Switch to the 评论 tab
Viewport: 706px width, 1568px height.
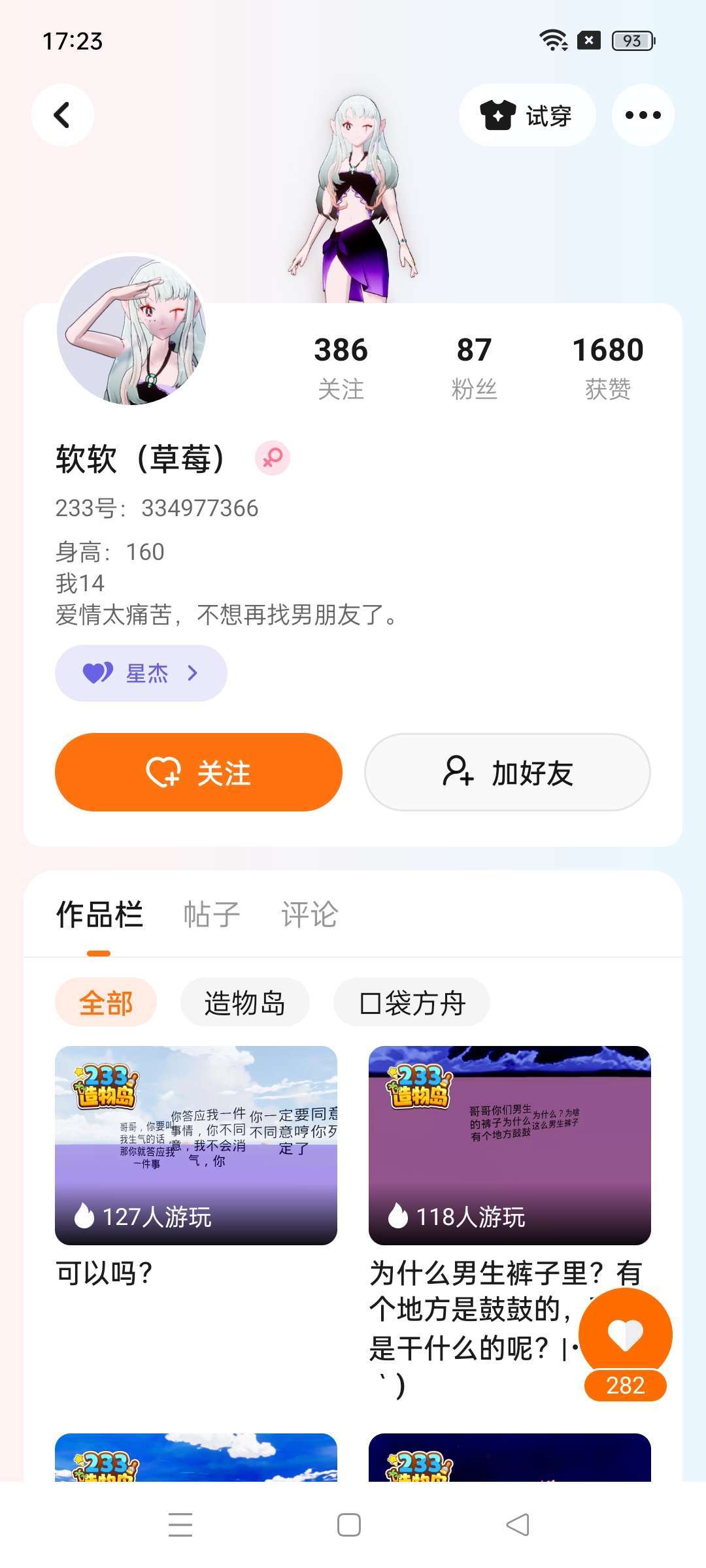point(309,914)
